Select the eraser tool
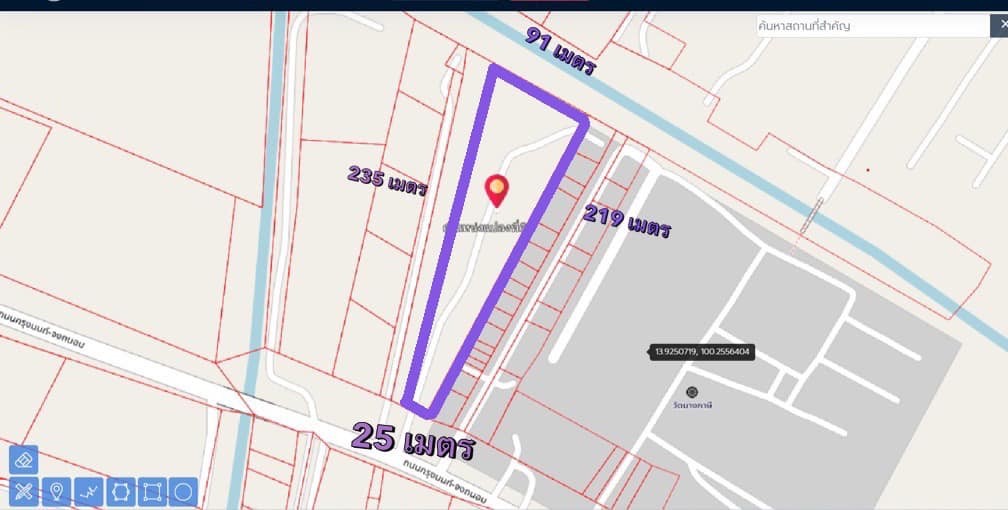 point(23,460)
